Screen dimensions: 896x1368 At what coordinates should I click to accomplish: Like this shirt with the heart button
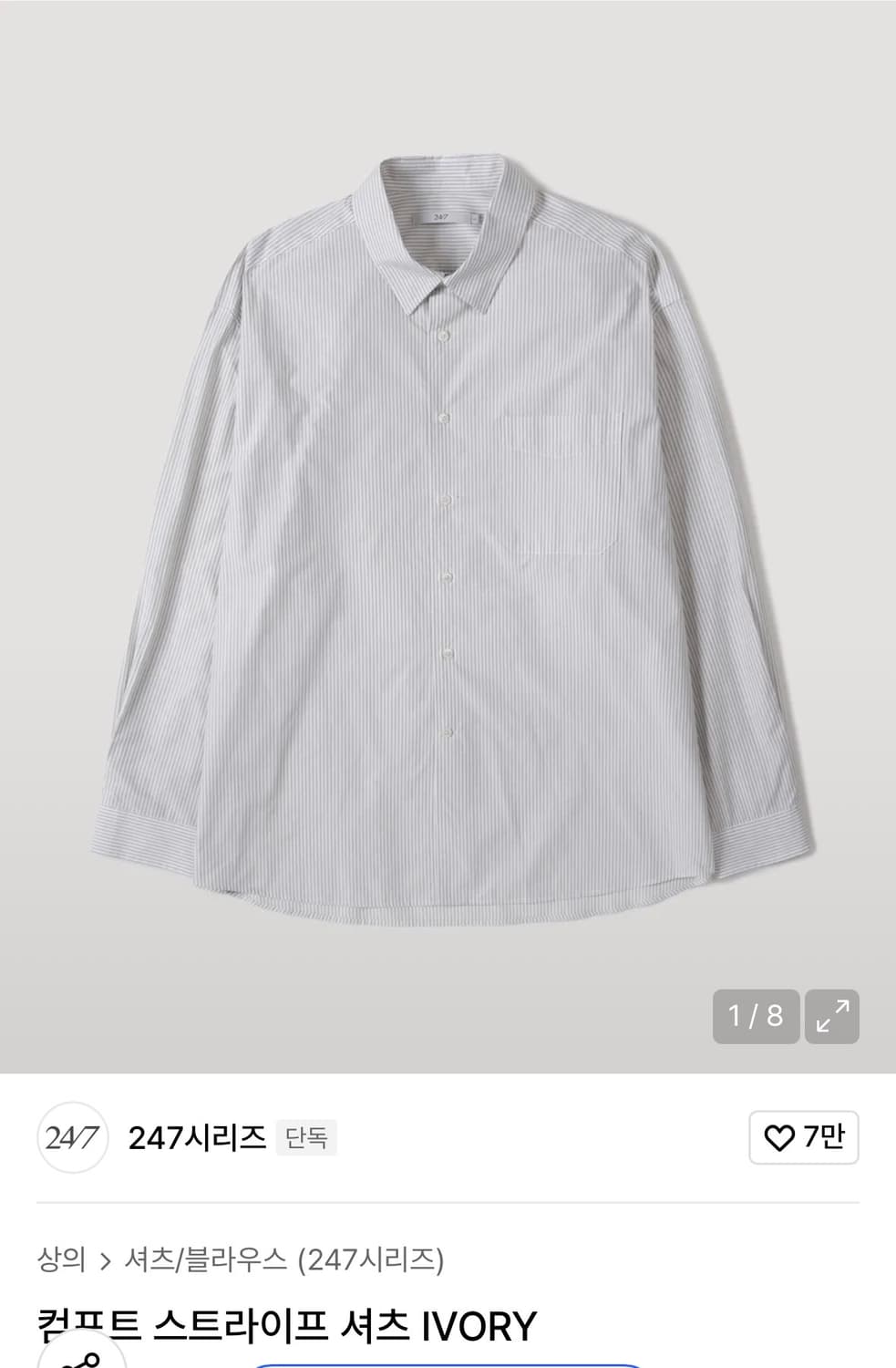[x=803, y=1137]
